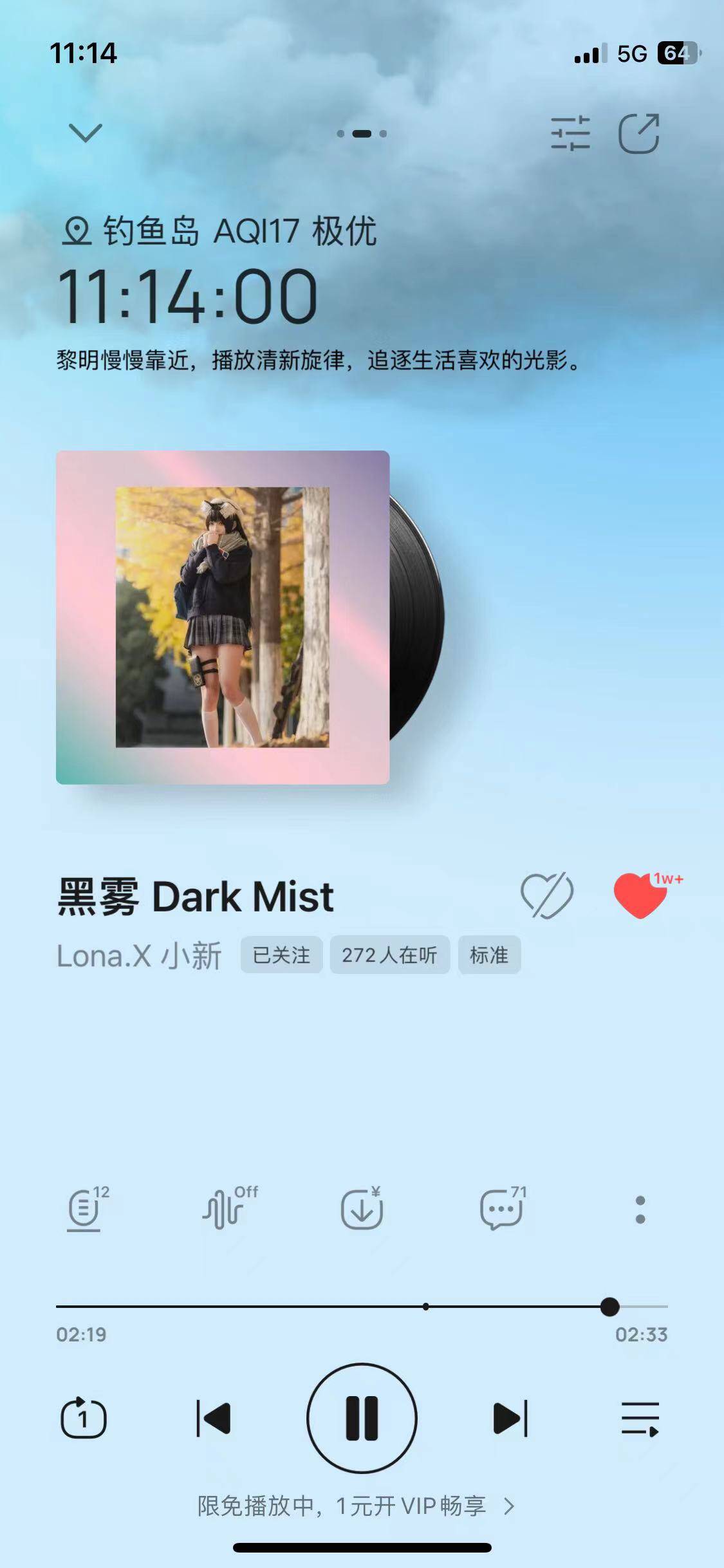The image size is (724, 1568).
Task: Open the 272人在听 listeners chip
Action: [x=389, y=955]
